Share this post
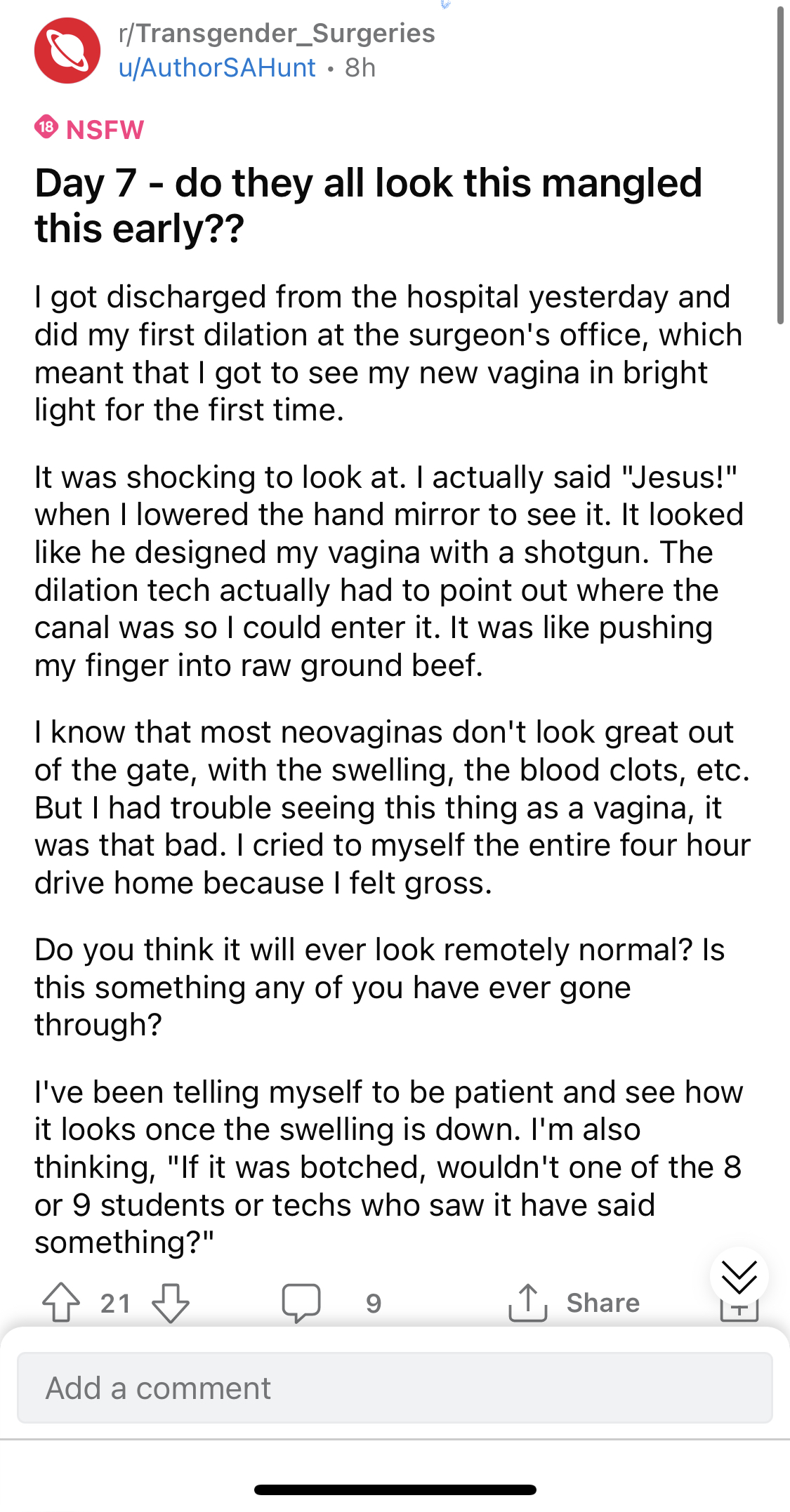The image size is (790, 1512). [x=574, y=1303]
